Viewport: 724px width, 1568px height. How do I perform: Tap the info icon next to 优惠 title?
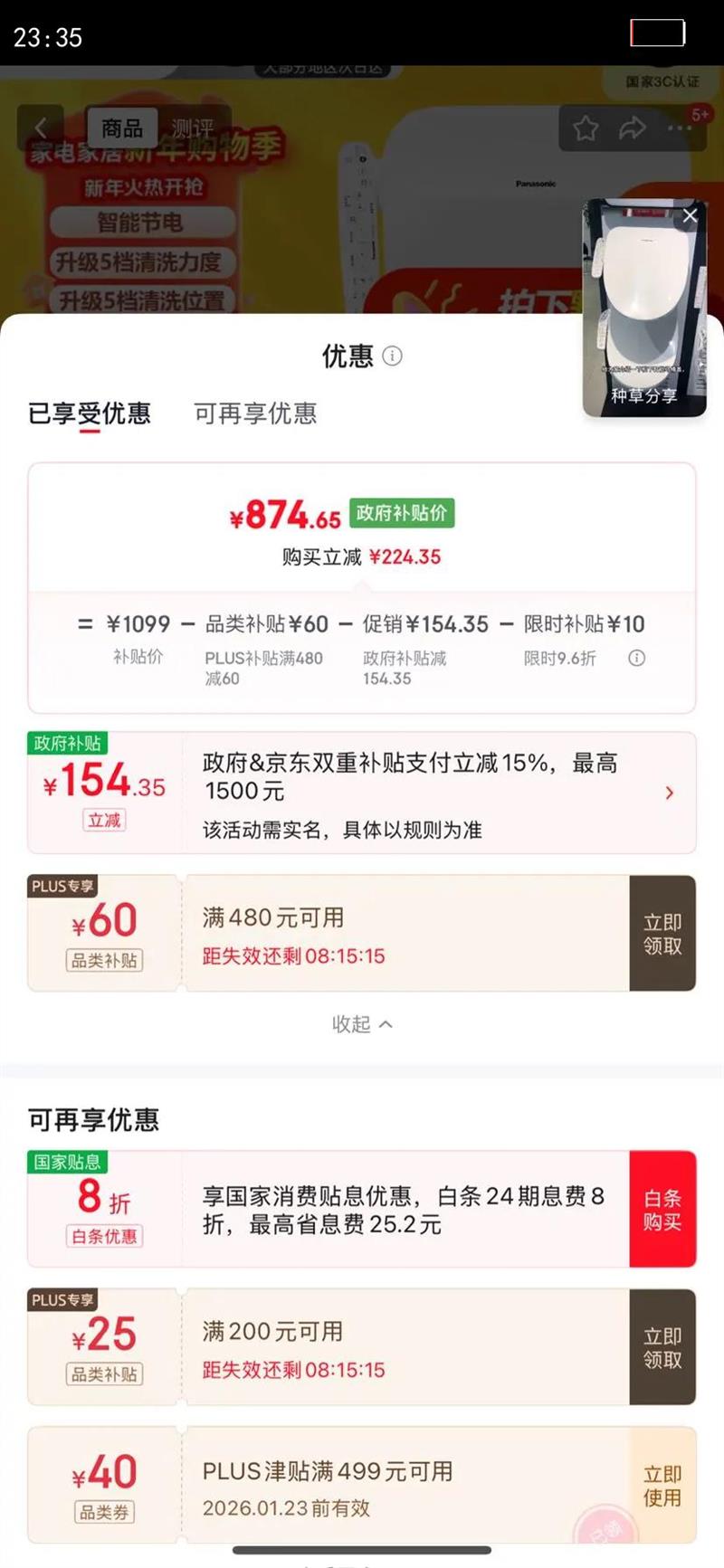tap(393, 356)
